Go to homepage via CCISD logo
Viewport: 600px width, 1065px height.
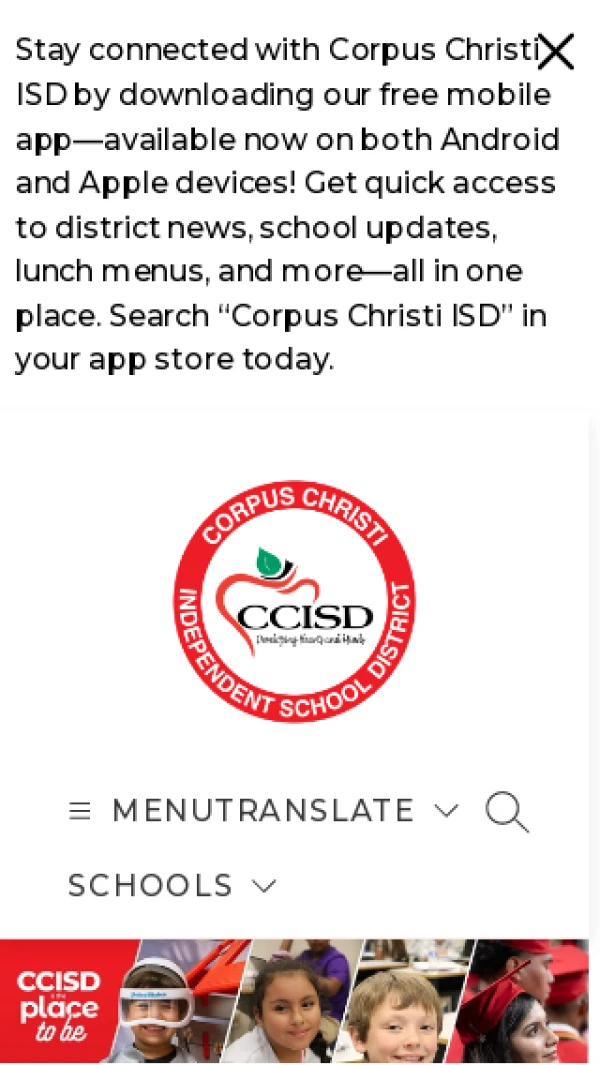click(294, 601)
